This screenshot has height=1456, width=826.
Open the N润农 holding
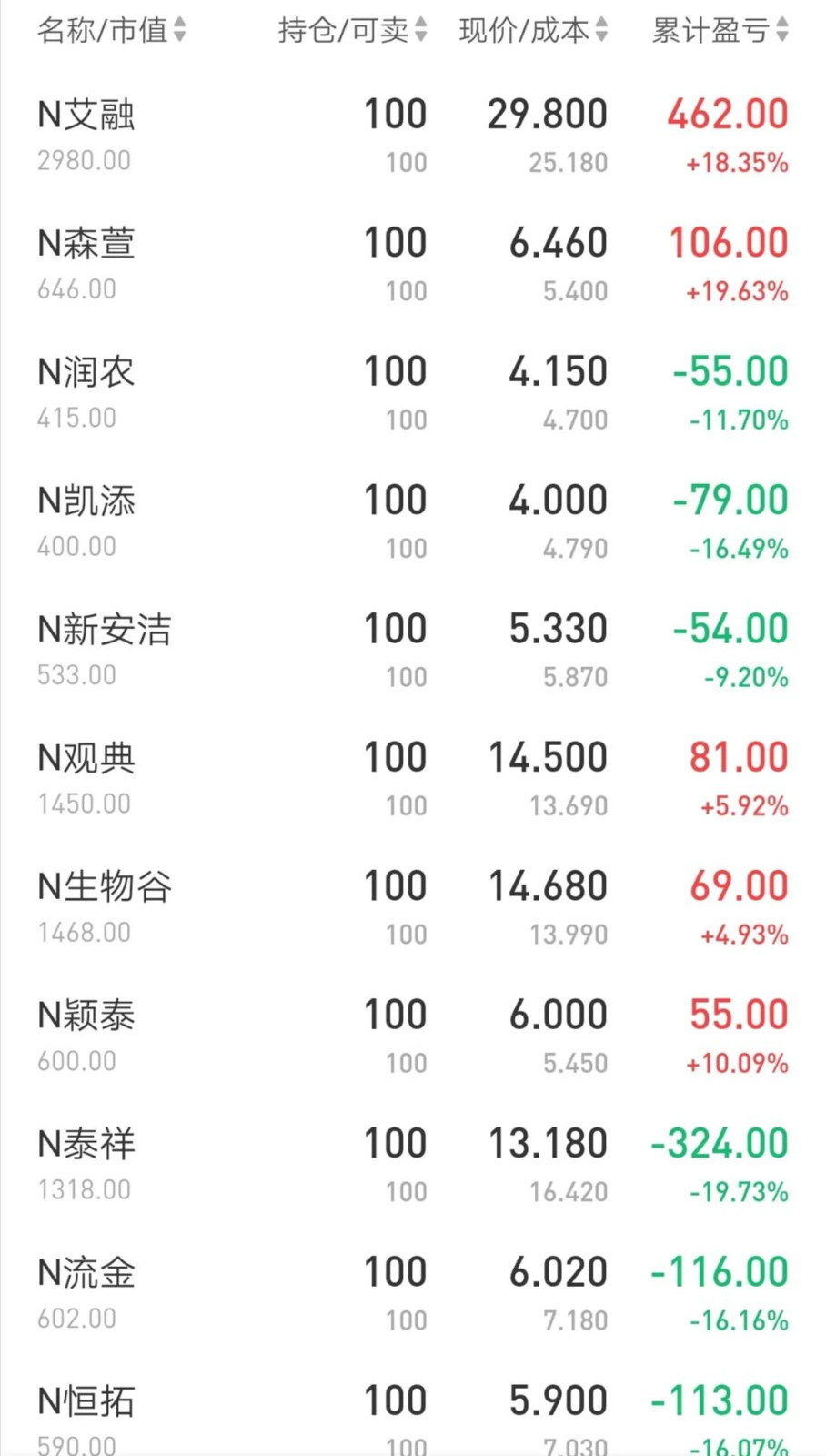[x=413, y=395]
